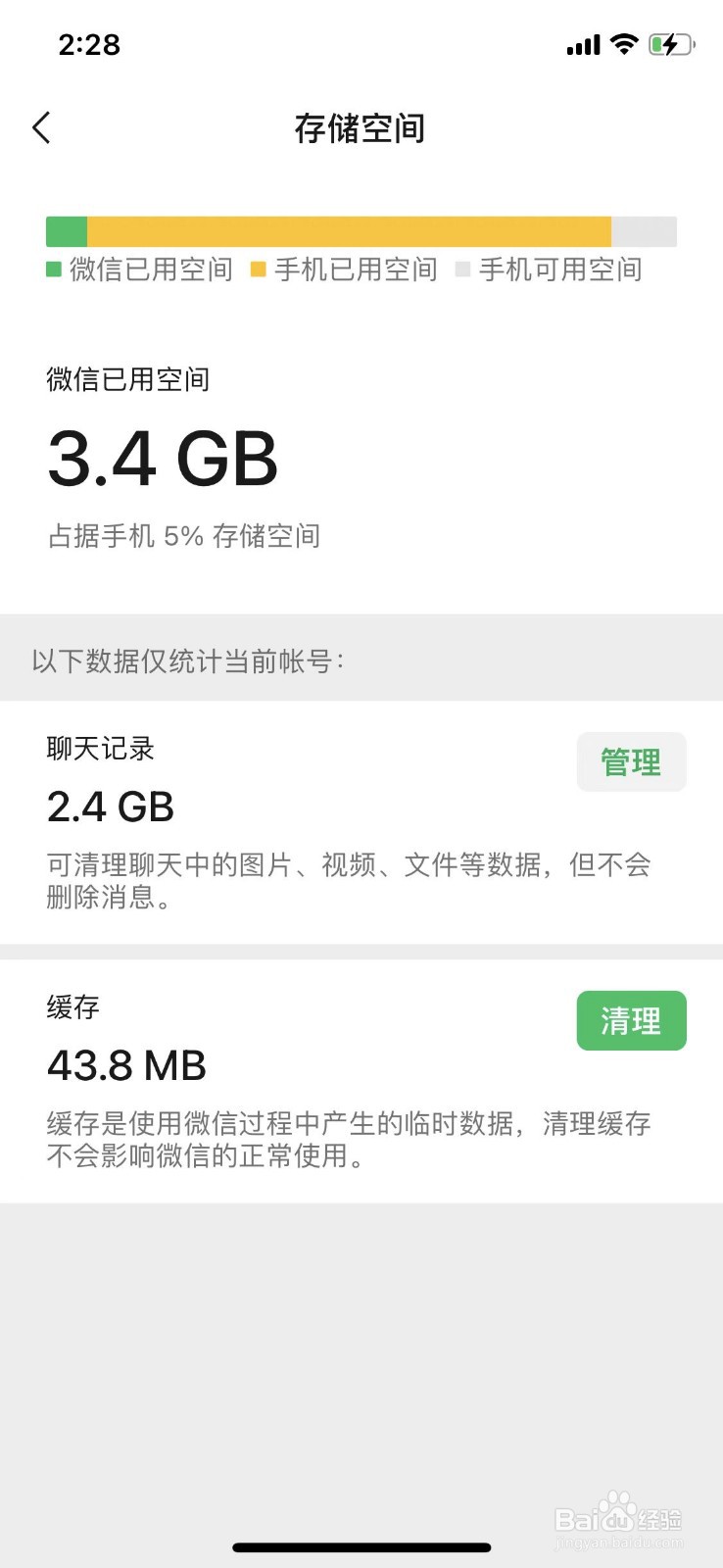
Task: Tap the yellow 手机已用空间 legend square
Action: pos(259,269)
